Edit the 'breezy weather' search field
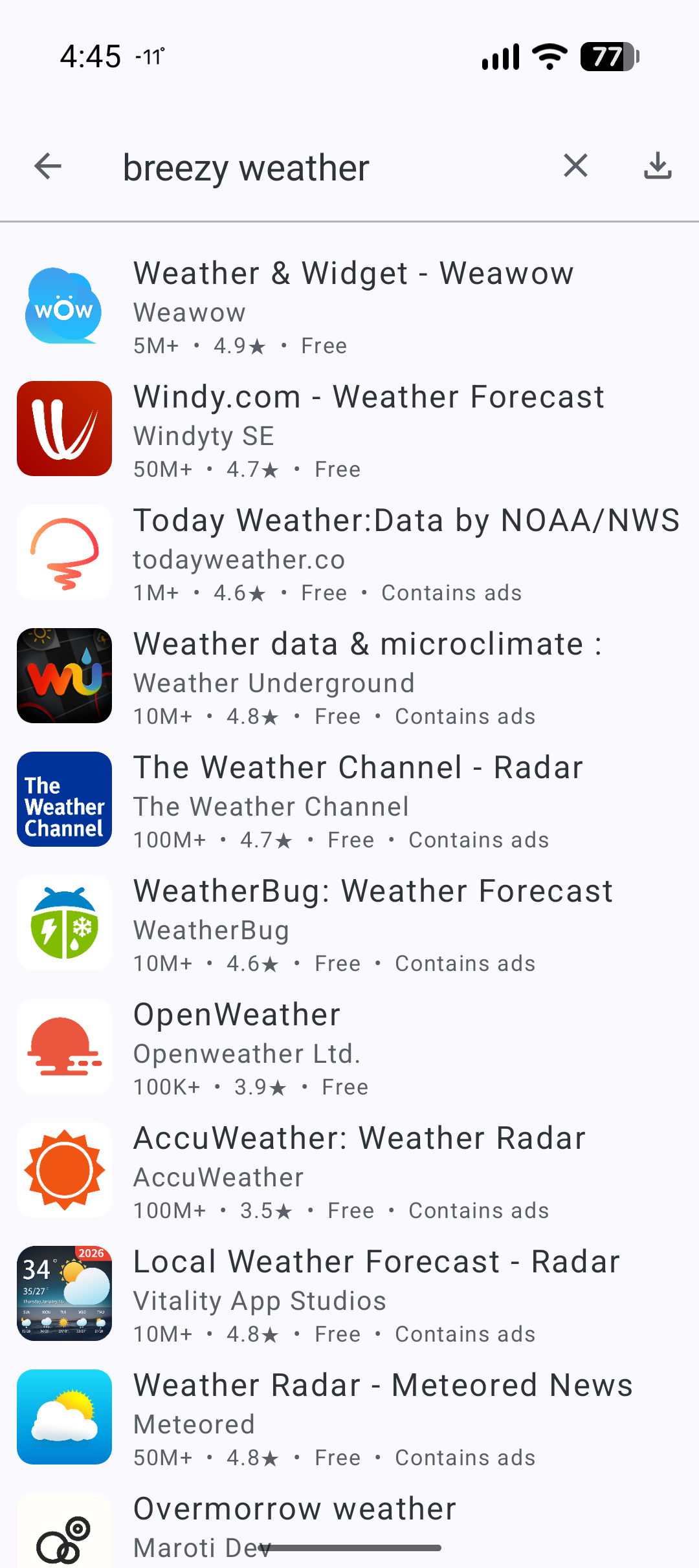The width and height of the screenshot is (699, 1568). pos(324,168)
